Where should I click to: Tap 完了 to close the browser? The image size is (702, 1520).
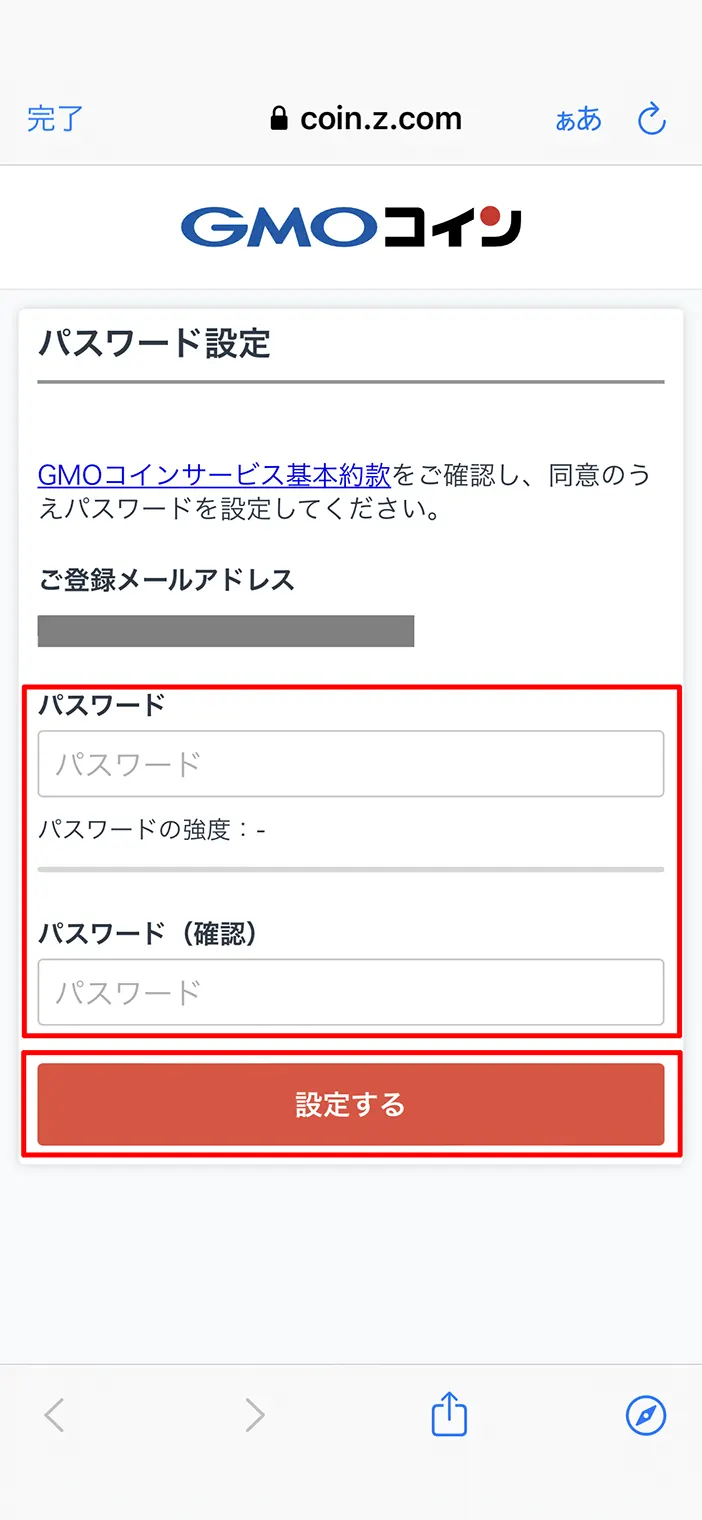pyautogui.click(x=55, y=119)
